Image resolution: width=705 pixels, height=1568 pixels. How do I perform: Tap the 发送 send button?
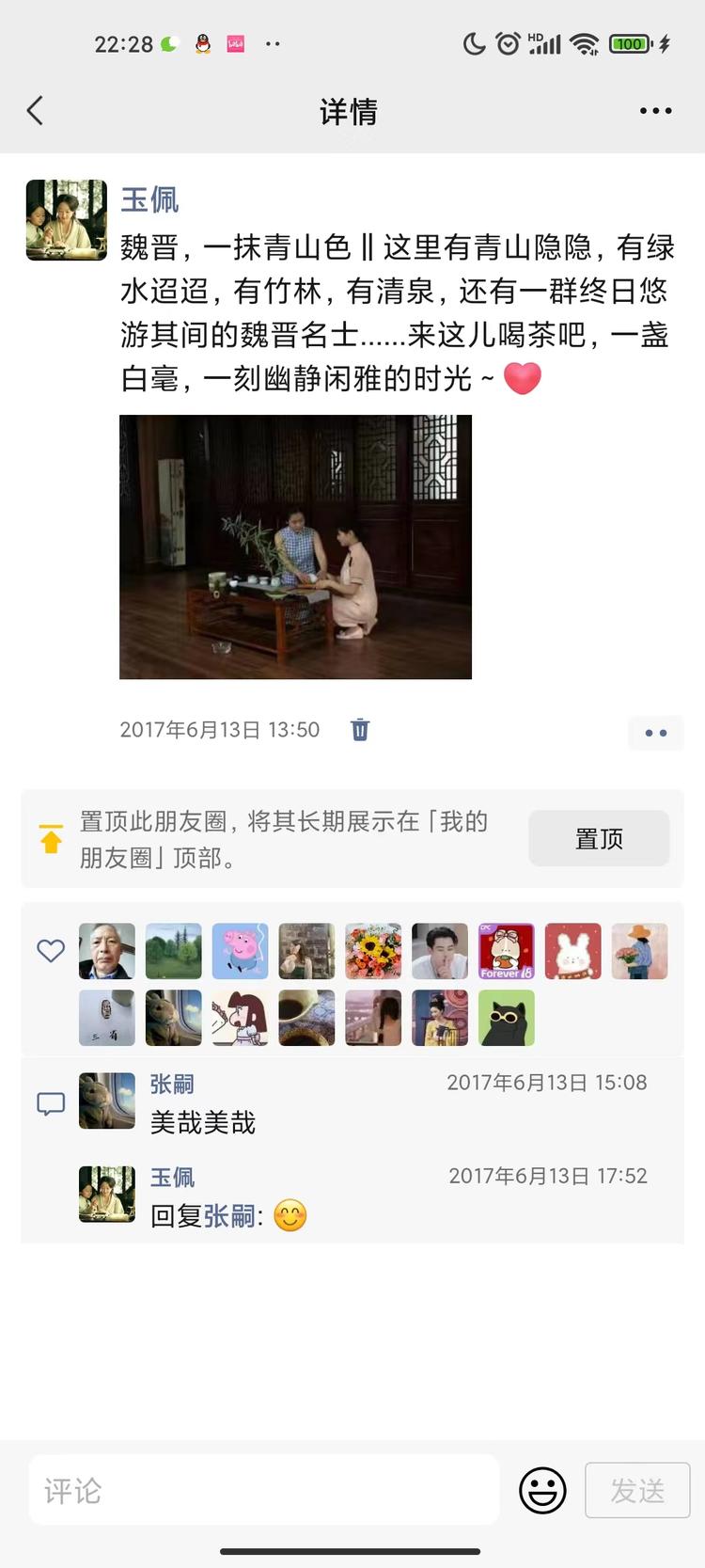(637, 1490)
